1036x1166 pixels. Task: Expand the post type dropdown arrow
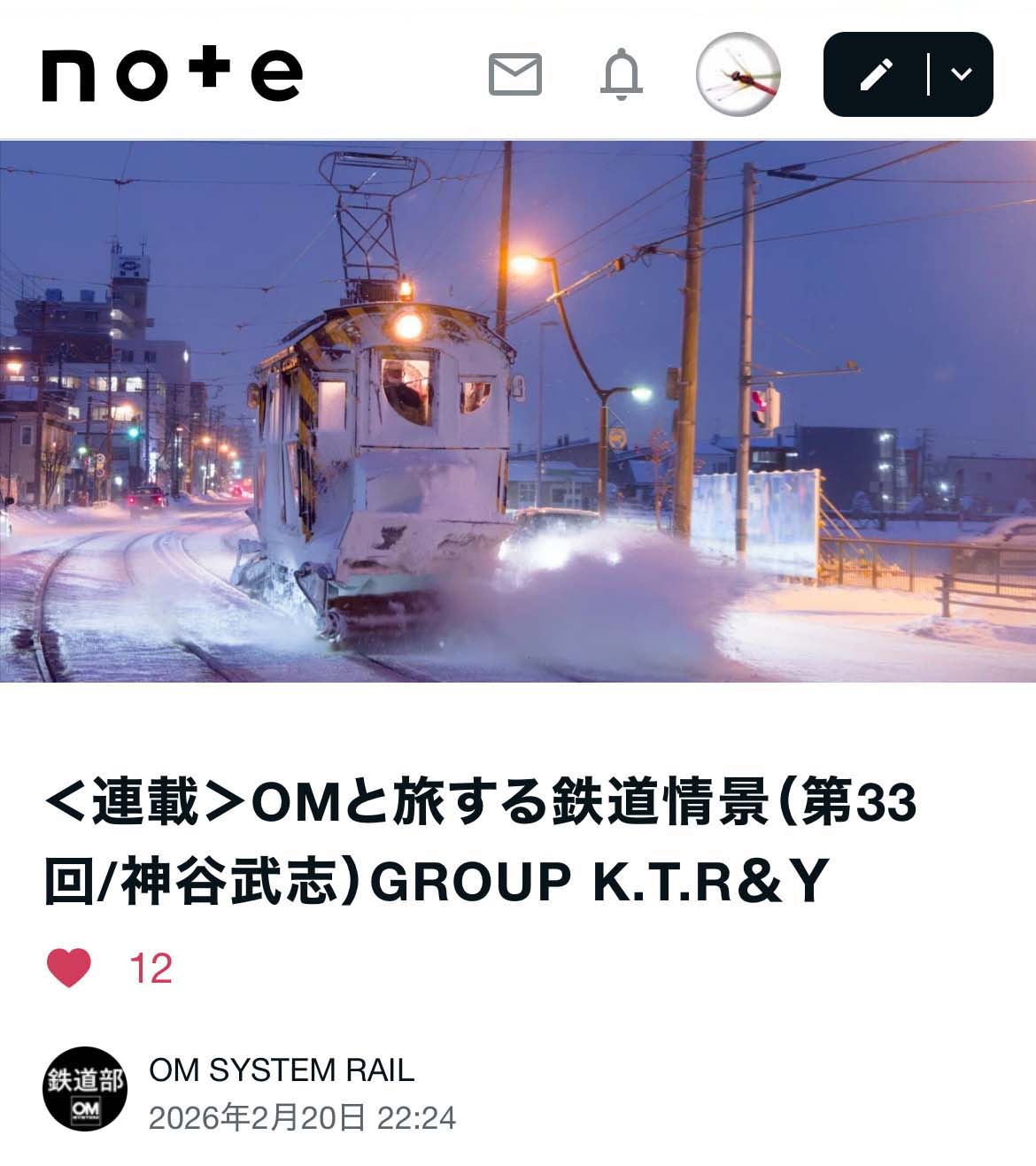coord(962,74)
